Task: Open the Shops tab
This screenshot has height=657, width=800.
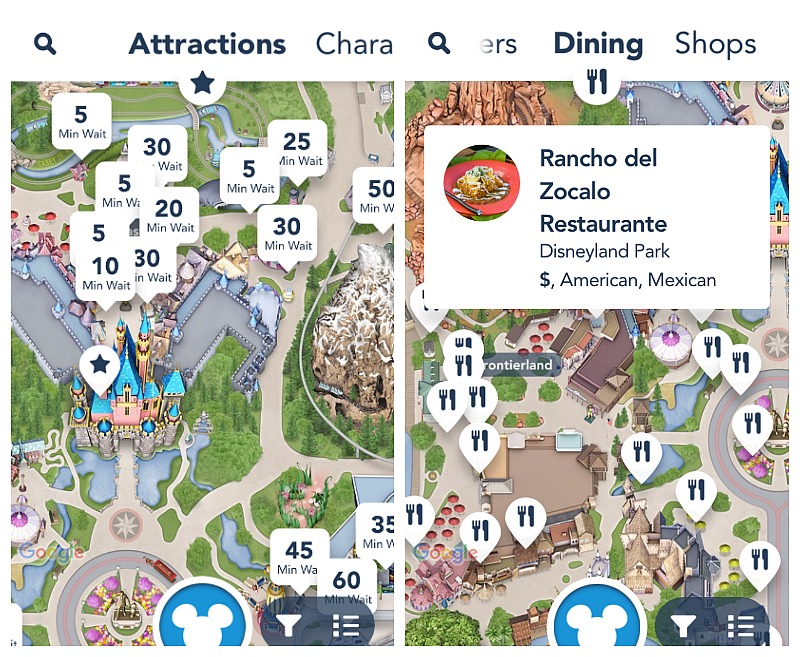Action: pyautogui.click(x=715, y=44)
